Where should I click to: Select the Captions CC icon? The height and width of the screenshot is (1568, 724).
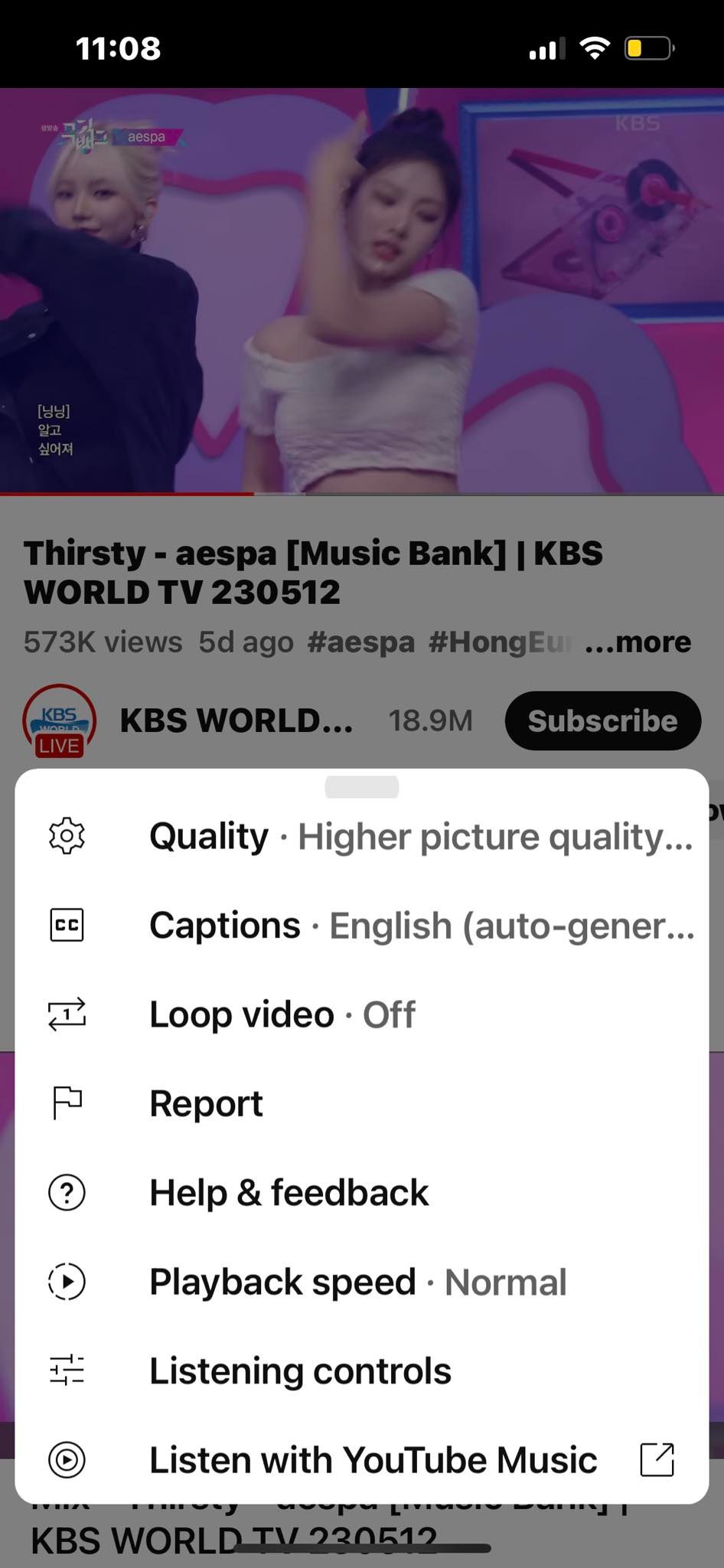click(67, 924)
